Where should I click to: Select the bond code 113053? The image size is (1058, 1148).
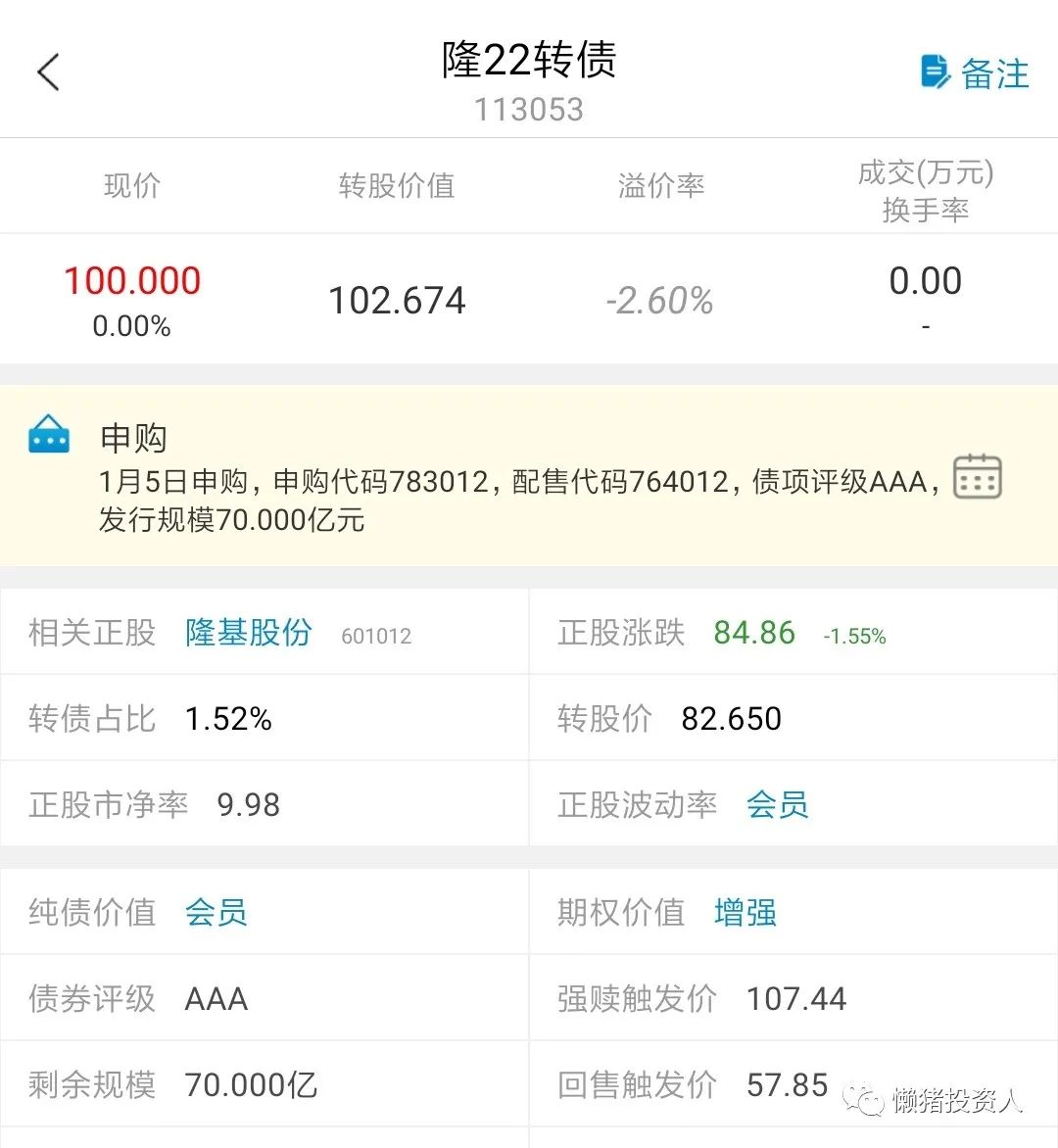(x=529, y=109)
